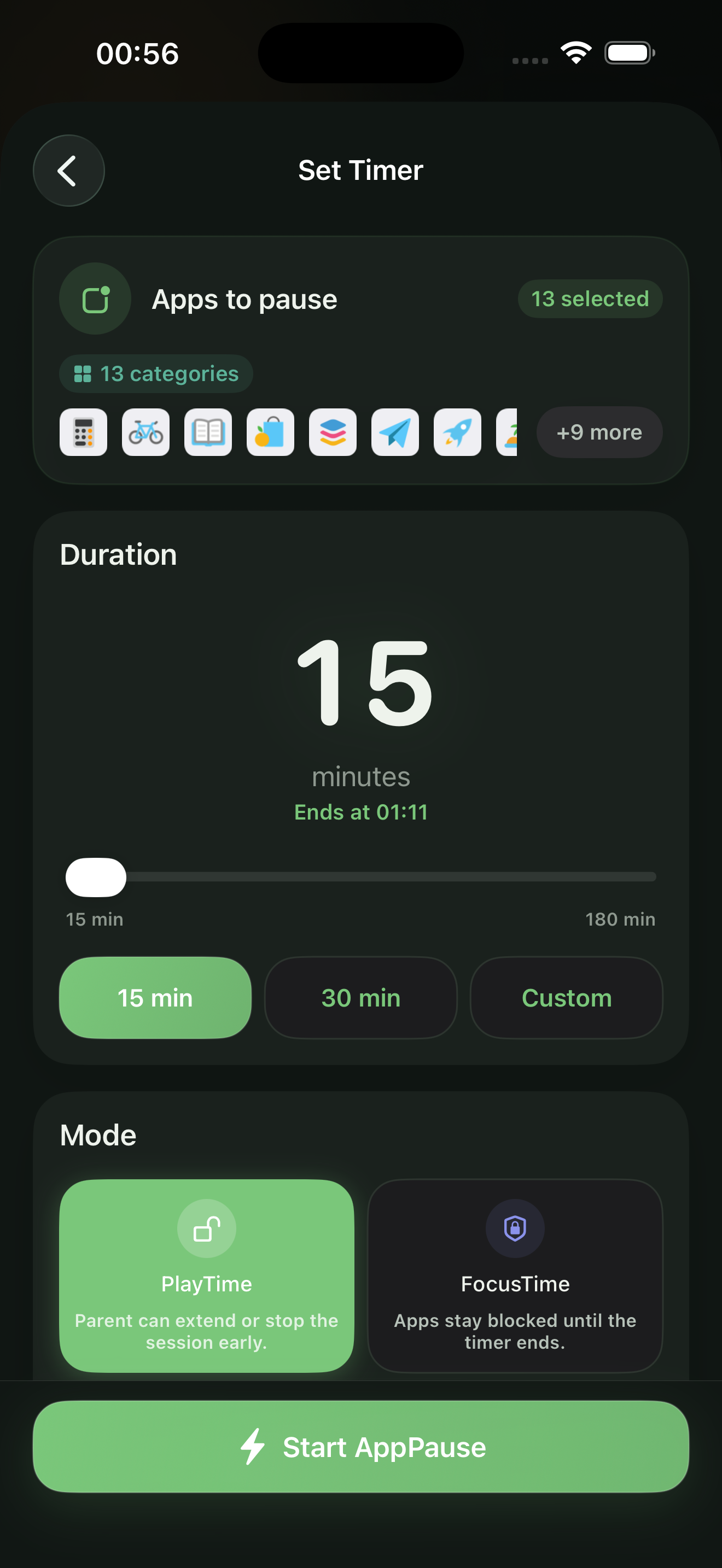Go back using the chevron arrow
722x1568 pixels.
(x=68, y=171)
